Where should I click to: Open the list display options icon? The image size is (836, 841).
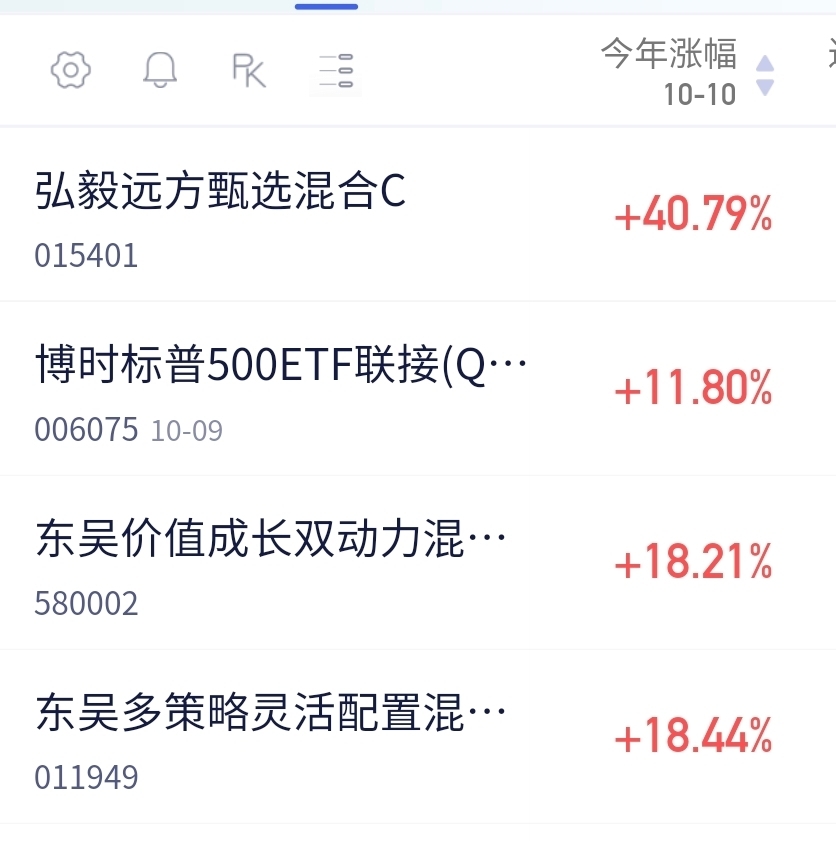coord(336,70)
